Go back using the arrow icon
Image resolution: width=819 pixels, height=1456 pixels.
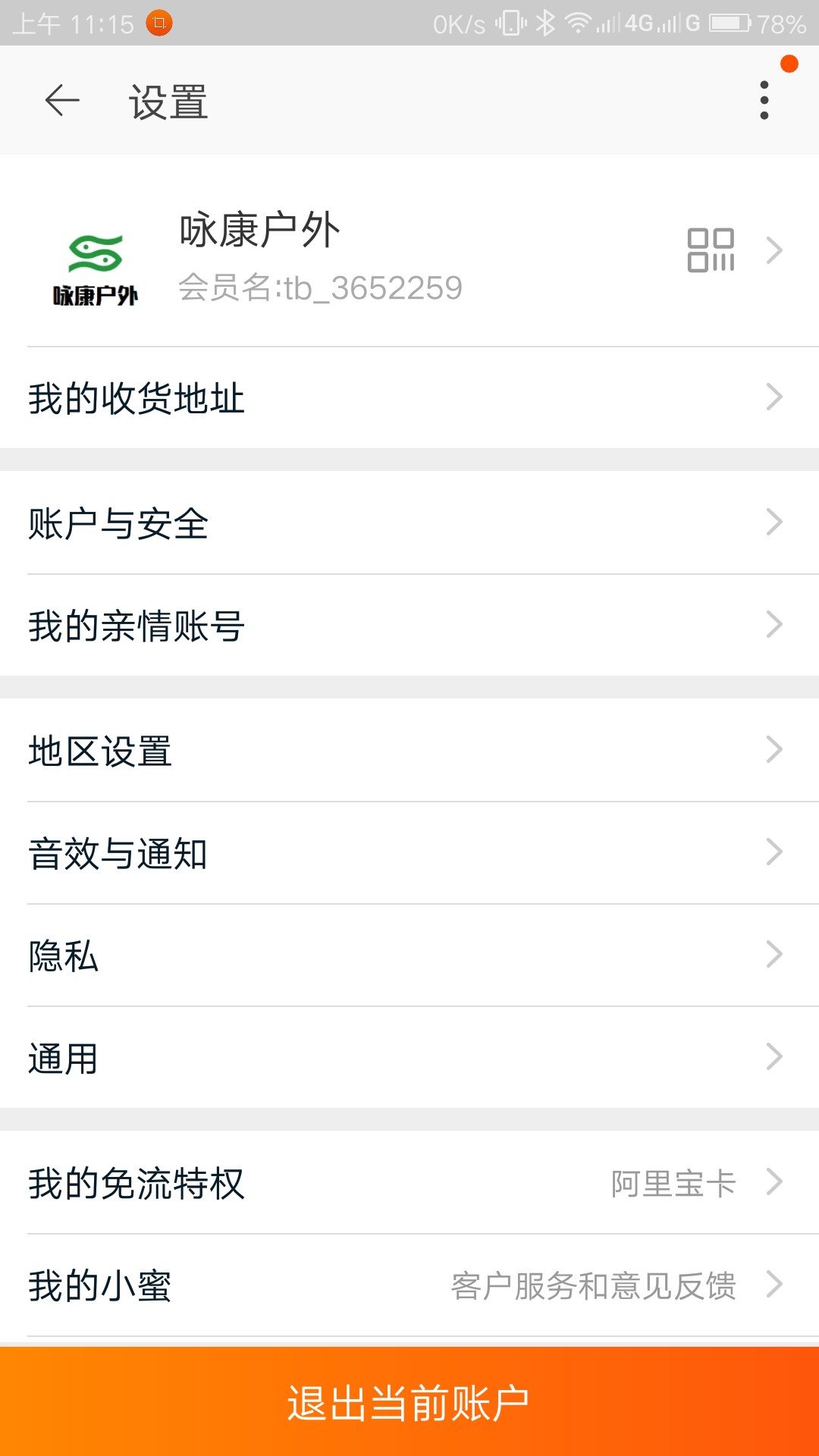62,101
